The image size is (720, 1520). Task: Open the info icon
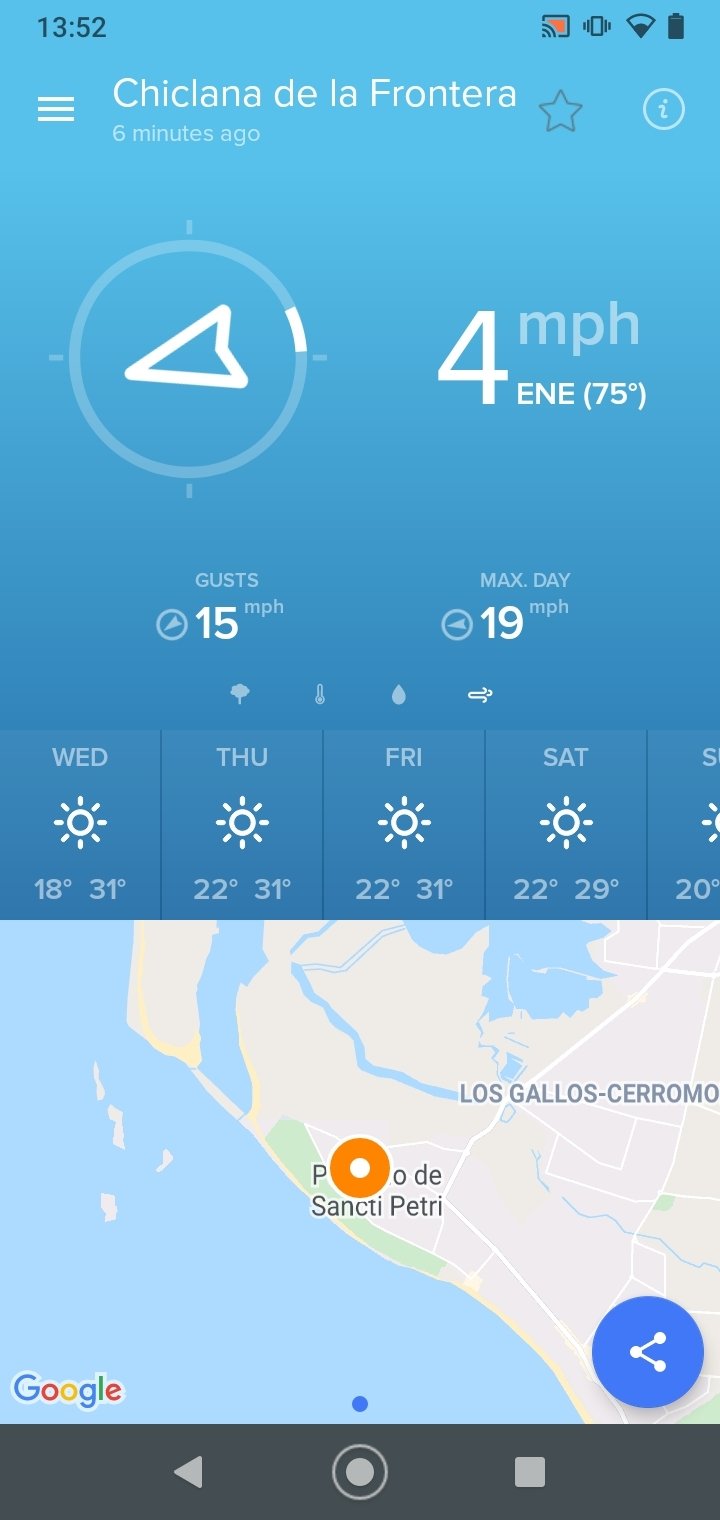click(664, 110)
